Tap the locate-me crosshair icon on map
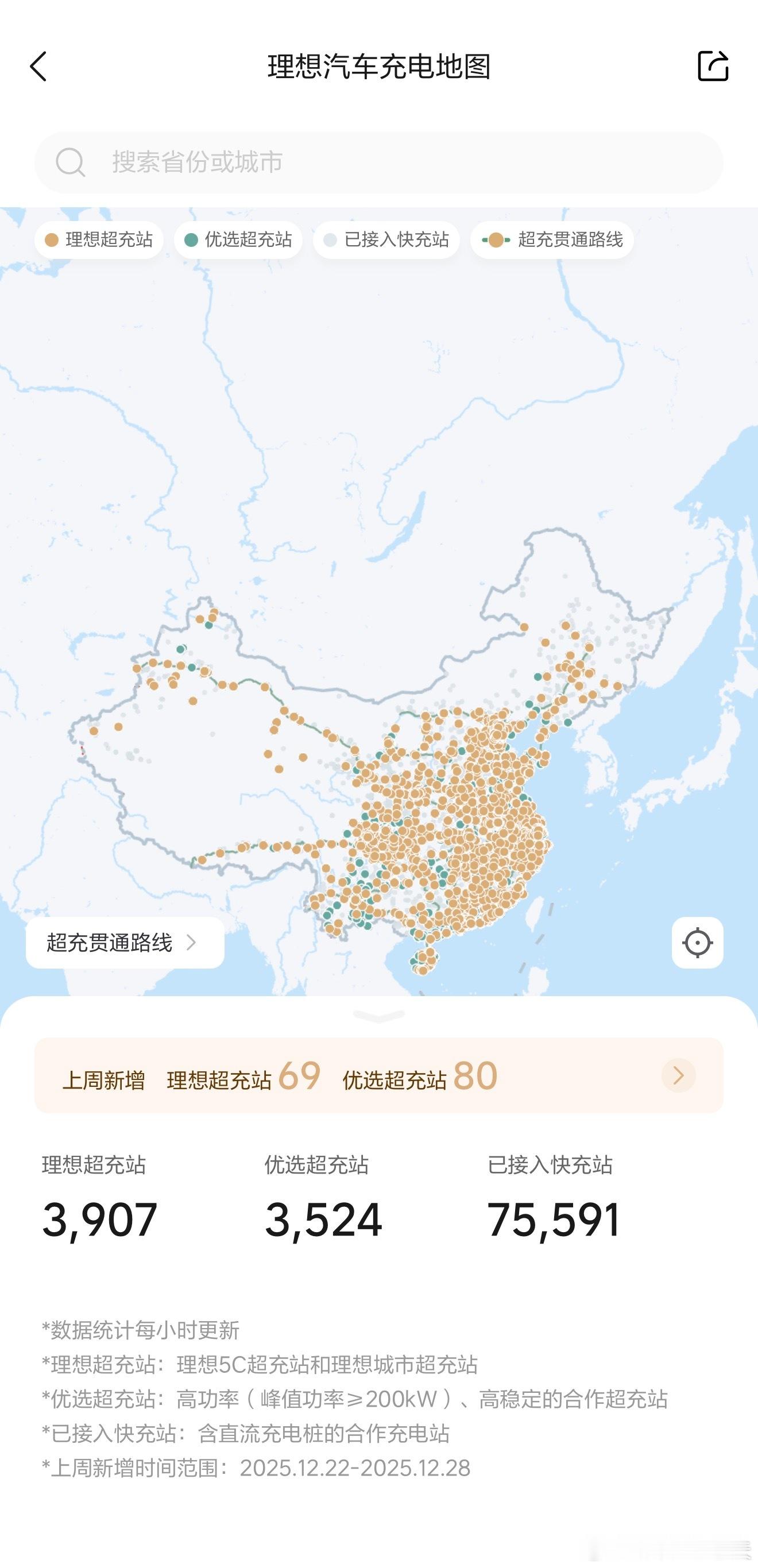Image resolution: width=758 pixels, height=1568 pixels. click(698, 943)
